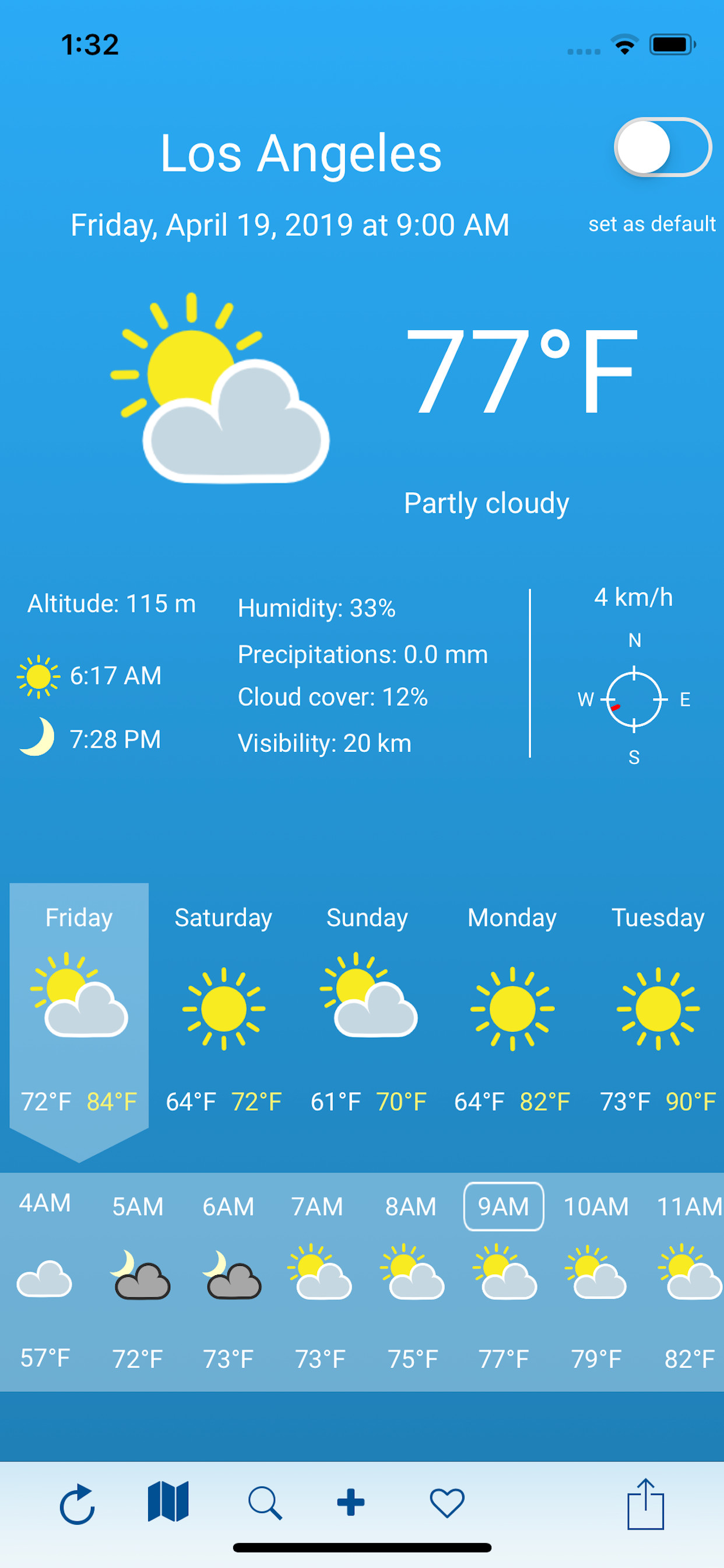Show the 7AM hourly forecast
Viewport: 724px width, 1568px height.
(x=318, y=1282)
